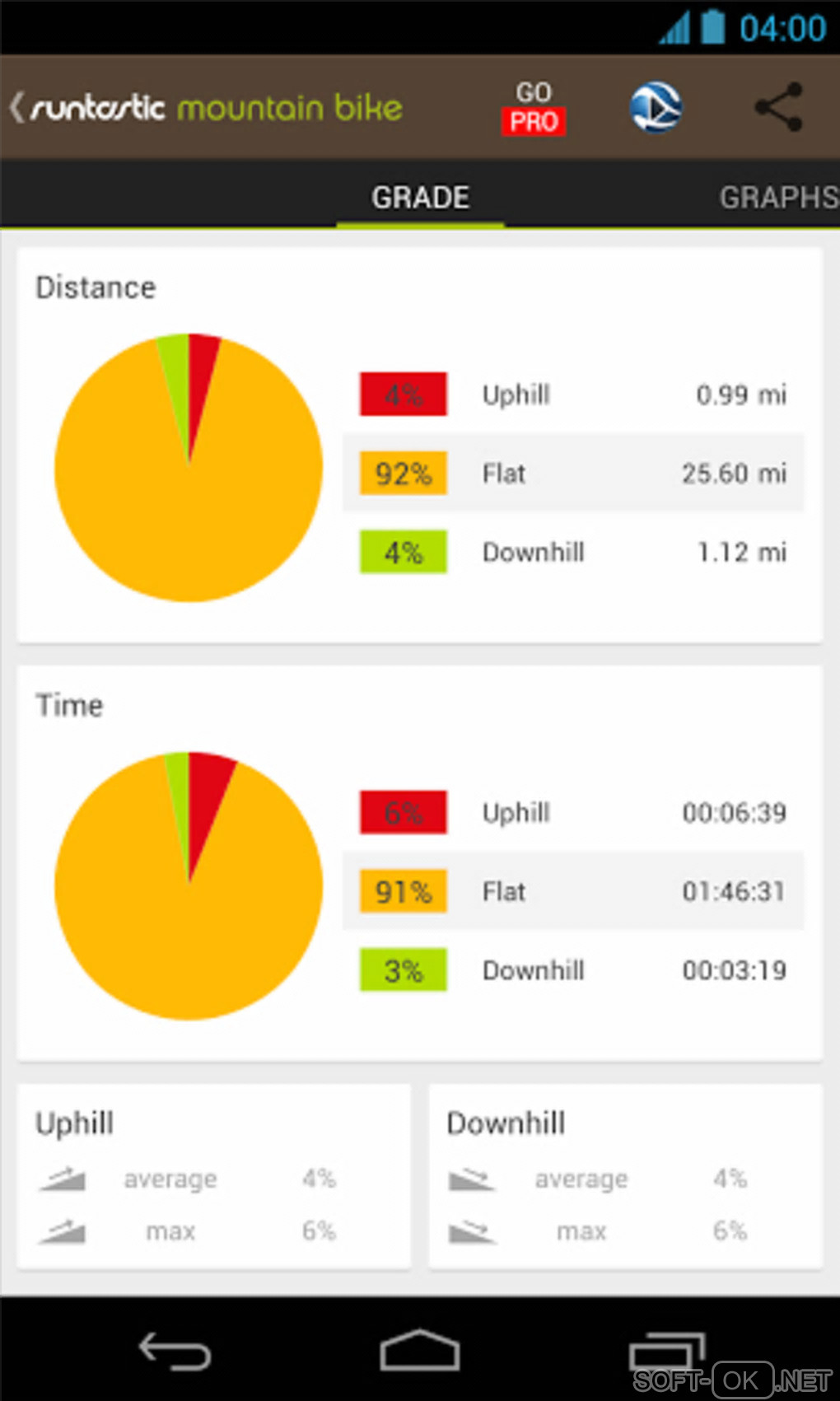This screenshot has width=840, height=1401.
Task: Tap the system back button
Action: tap(175, 1351)
